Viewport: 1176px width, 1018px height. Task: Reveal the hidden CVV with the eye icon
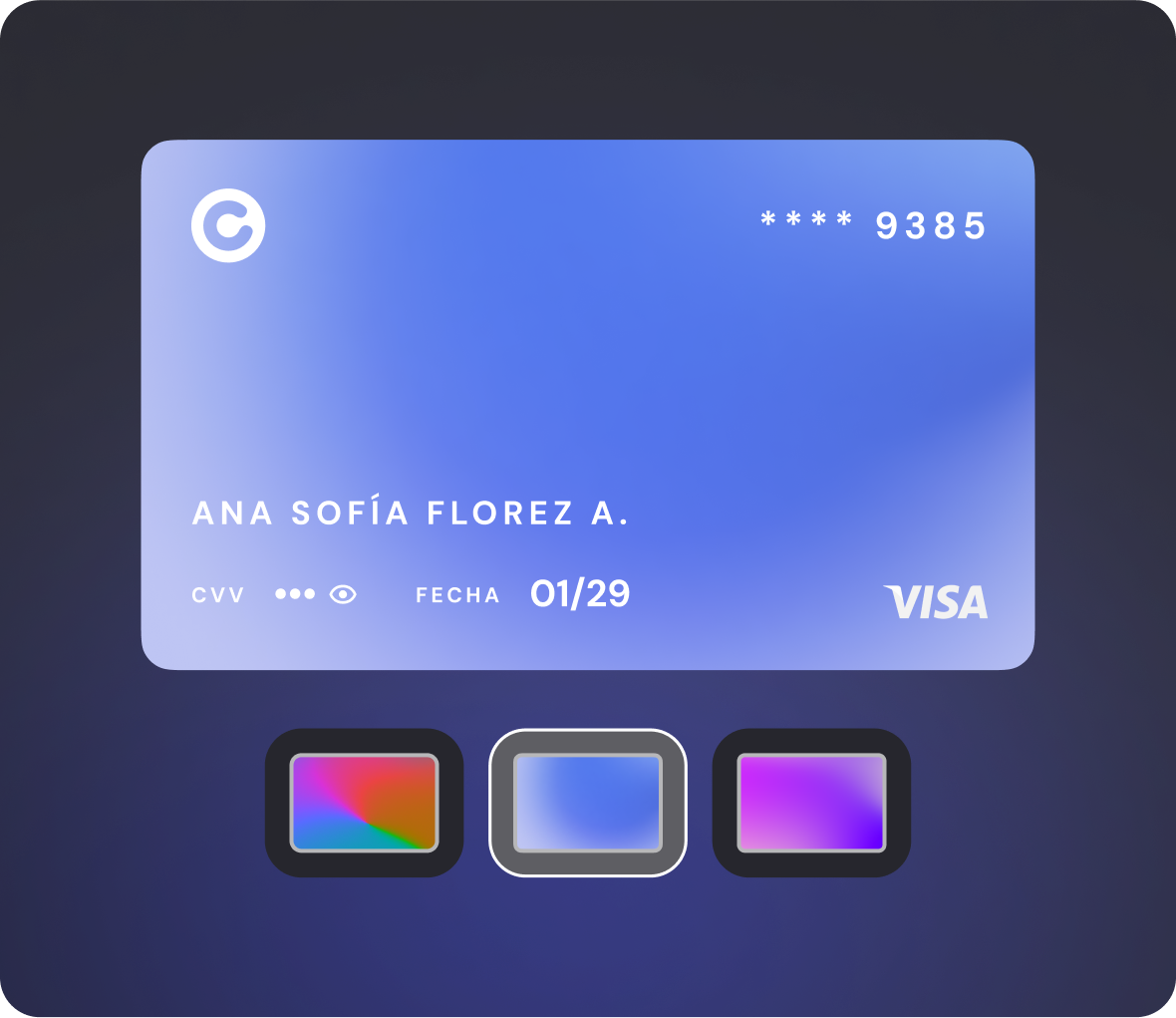pyautogui.click(x=343, y=594)
